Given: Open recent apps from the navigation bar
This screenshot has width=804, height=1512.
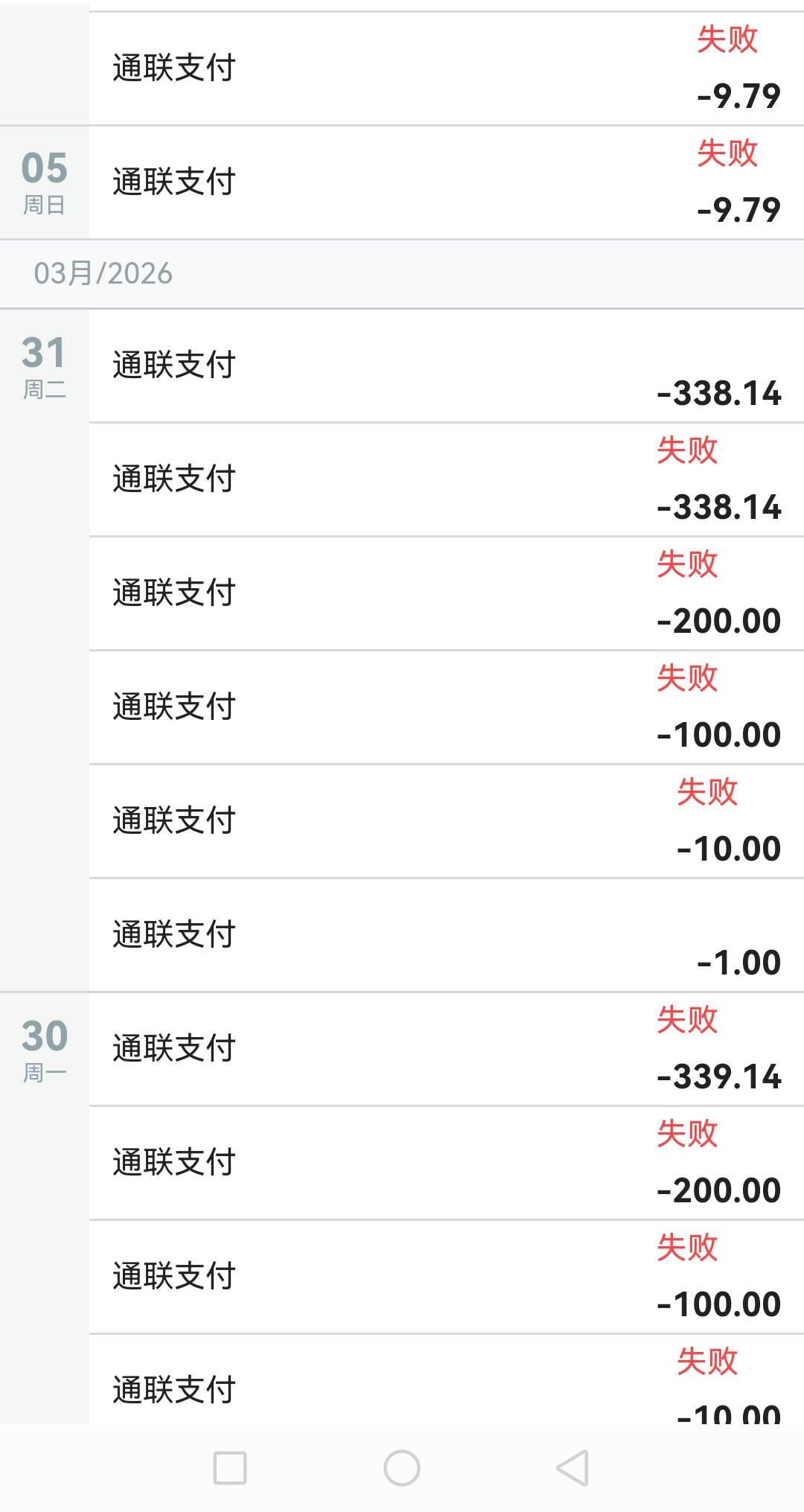Looking at the screenshot, I should pyautogui.click(x=230, y=1468).
